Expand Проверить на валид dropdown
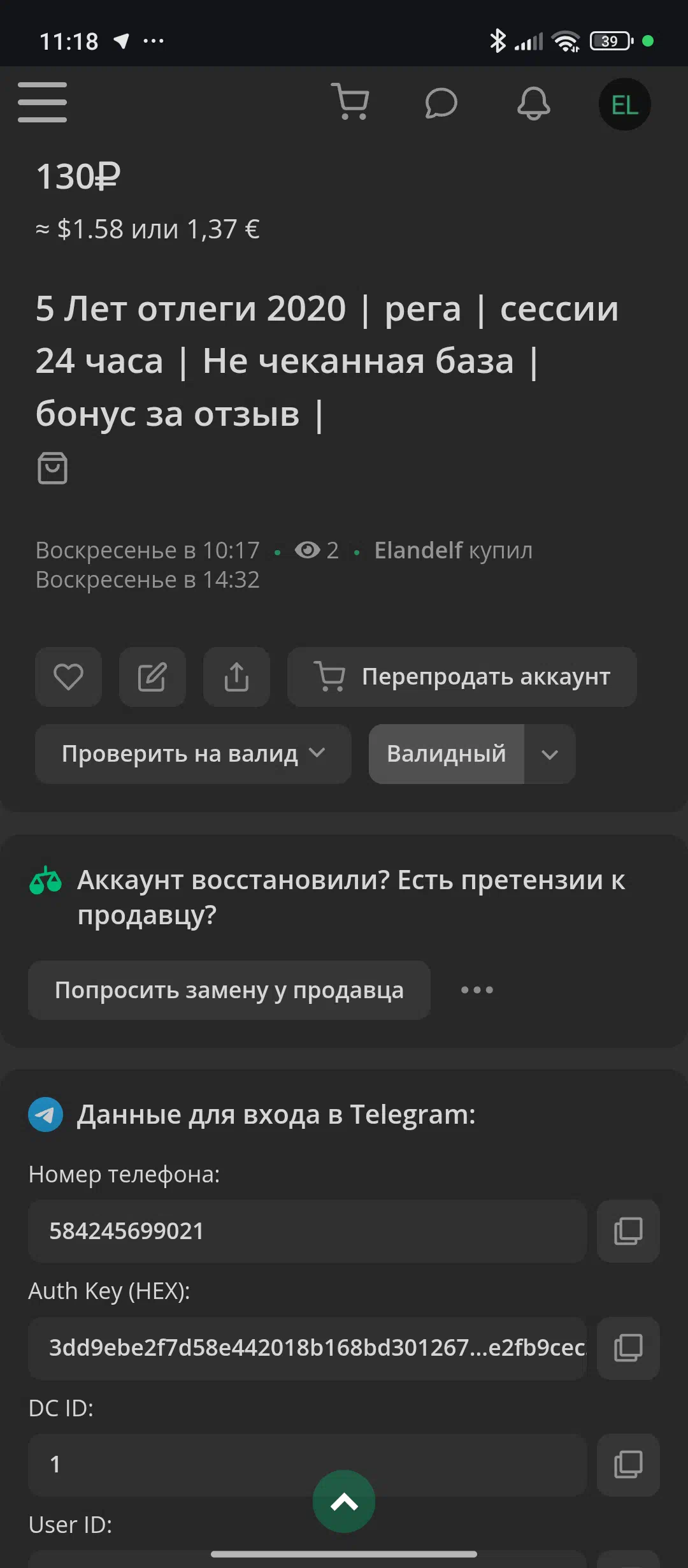Image resolution: width=688 pixels, height=1568 pixels. [x=193, y=754]
